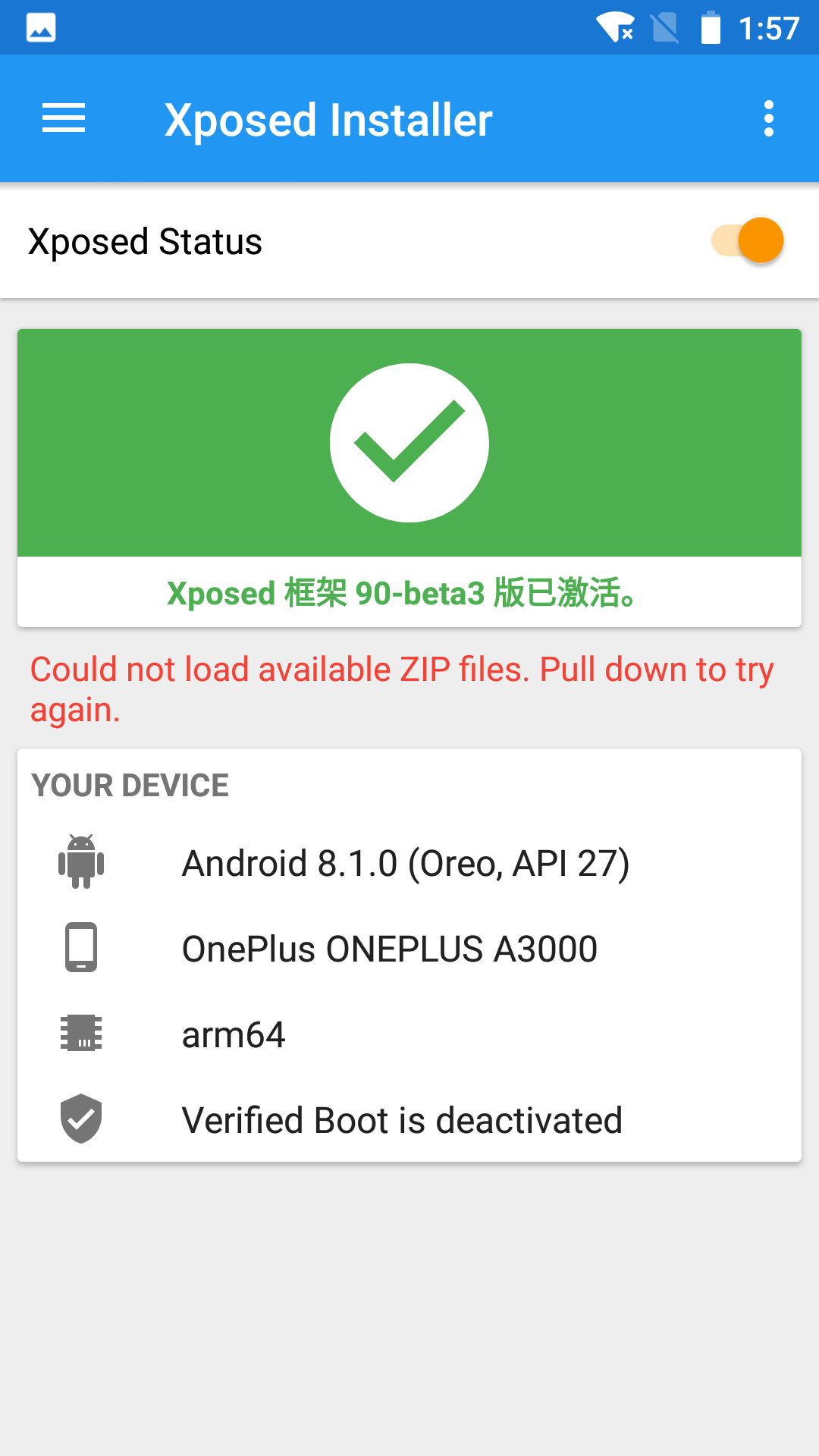Click the ZIP files error message to retry
The image size is (819, 1456).
[x=402, y=689]
